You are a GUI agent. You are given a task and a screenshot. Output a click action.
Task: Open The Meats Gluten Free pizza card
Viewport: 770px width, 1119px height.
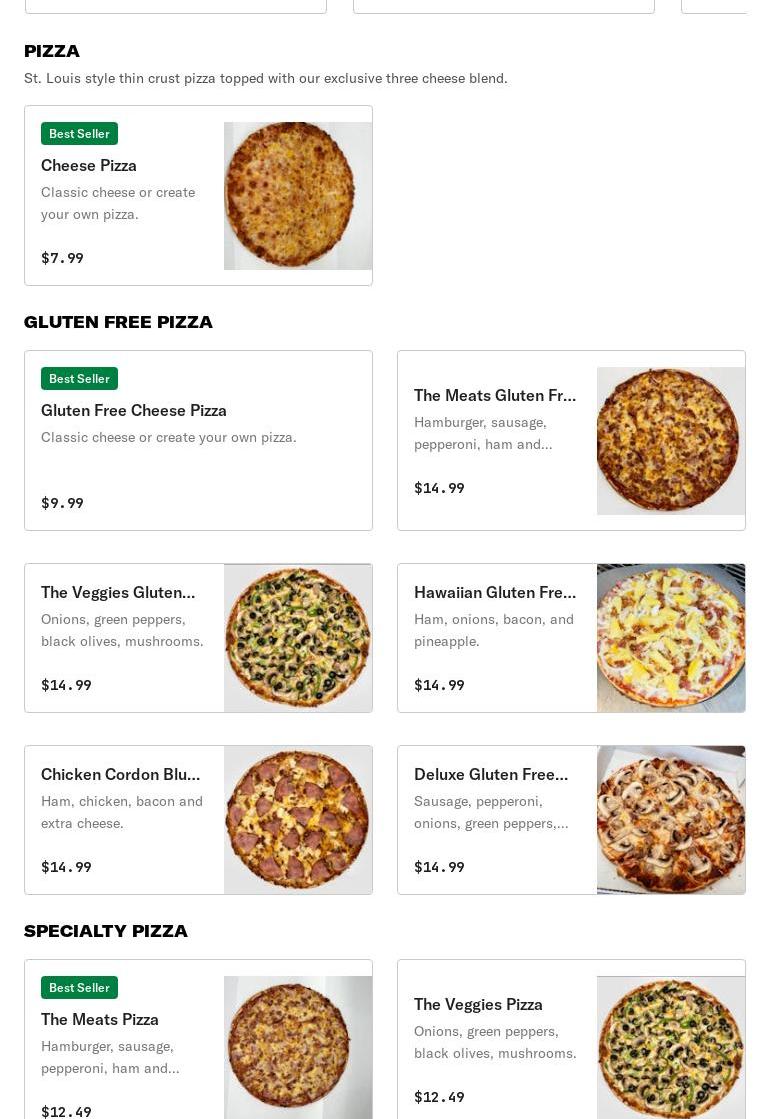(x=571, y=440)
